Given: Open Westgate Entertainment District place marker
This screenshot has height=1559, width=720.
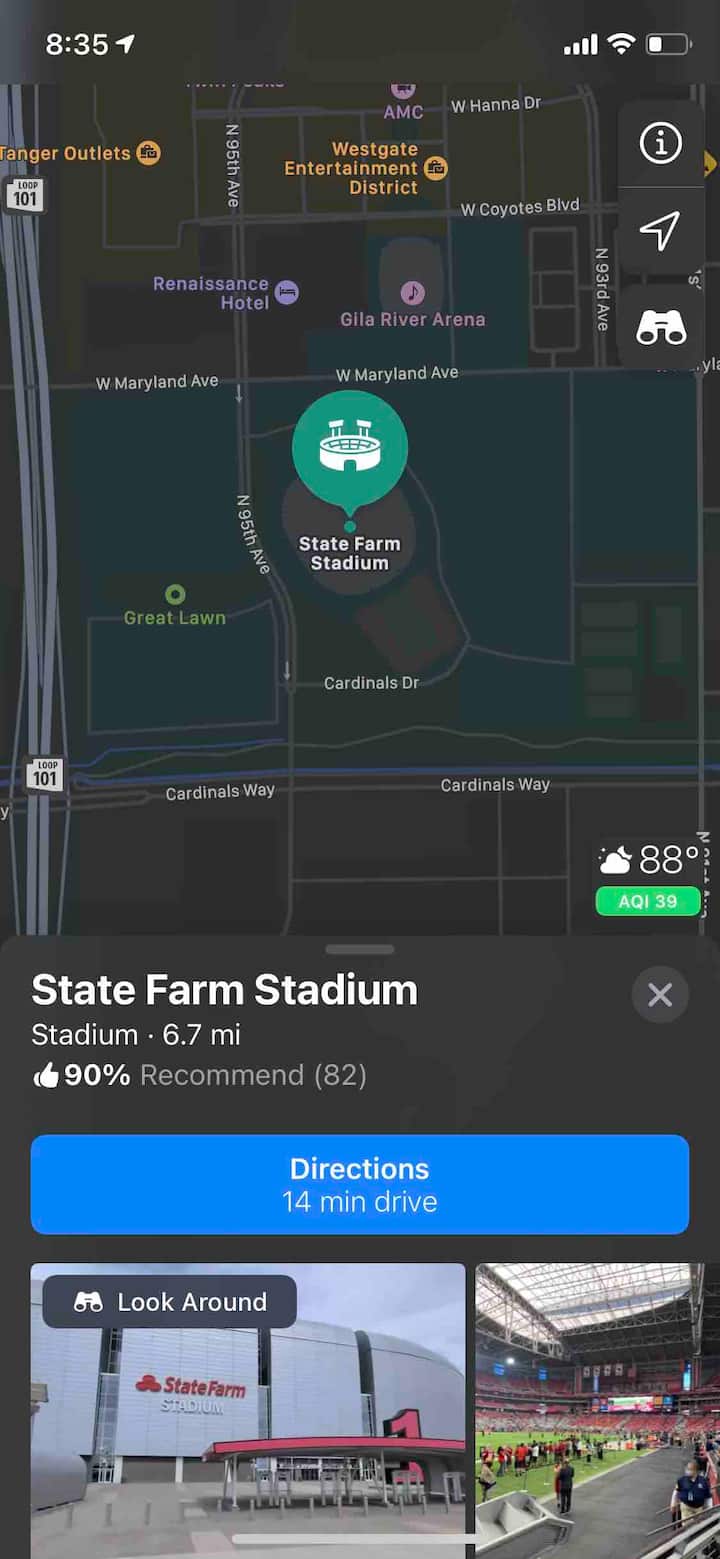Looking at the screenshot, I should [x=435, y=168].
